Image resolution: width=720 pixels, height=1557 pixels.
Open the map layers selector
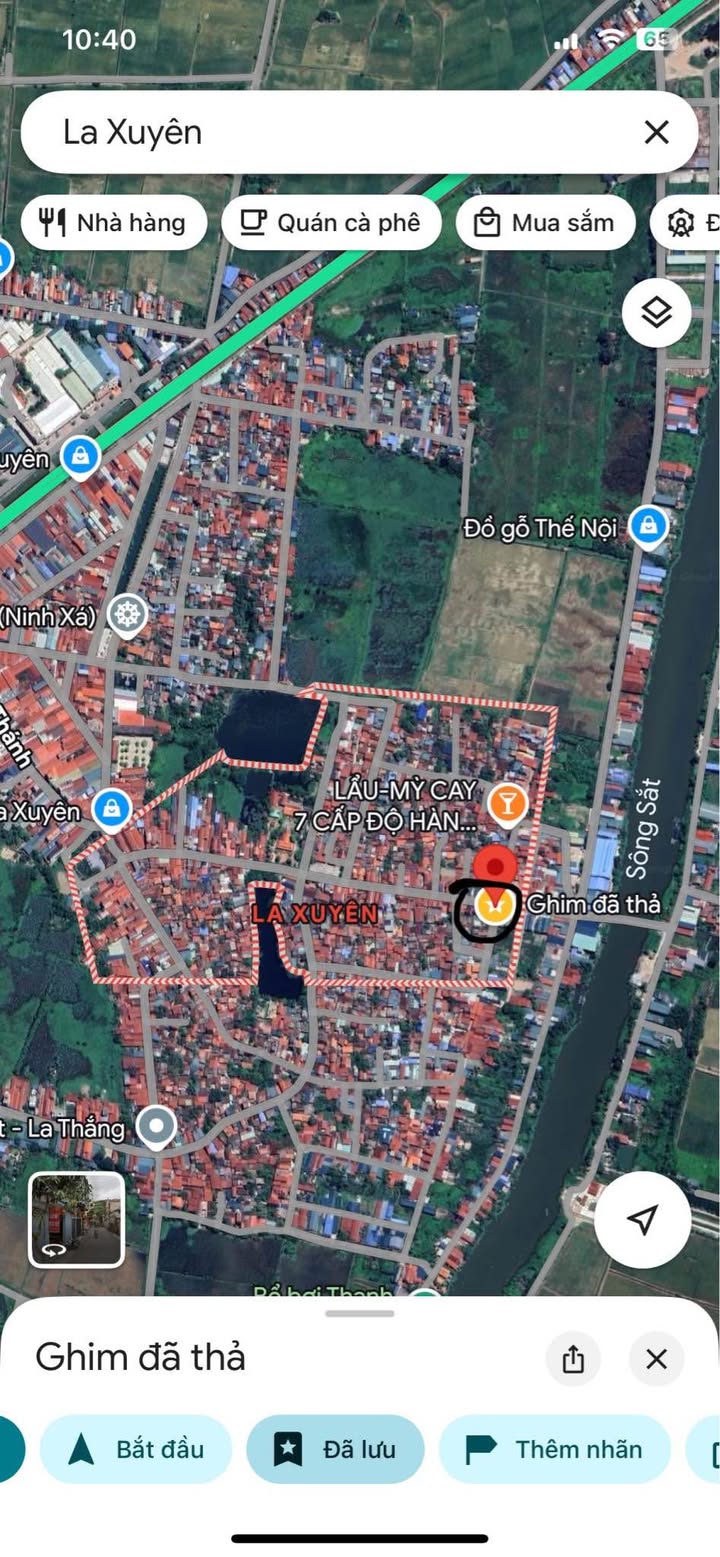(656, 313)
